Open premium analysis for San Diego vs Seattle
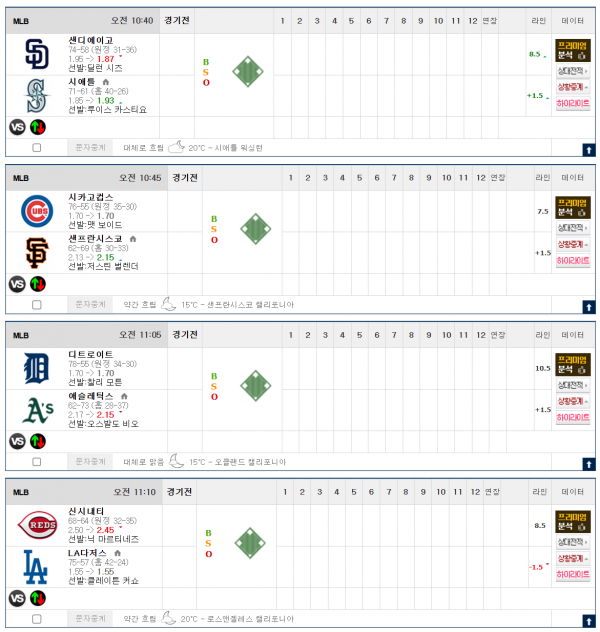This screenshot has height=632, width=600. pos(573,51)
